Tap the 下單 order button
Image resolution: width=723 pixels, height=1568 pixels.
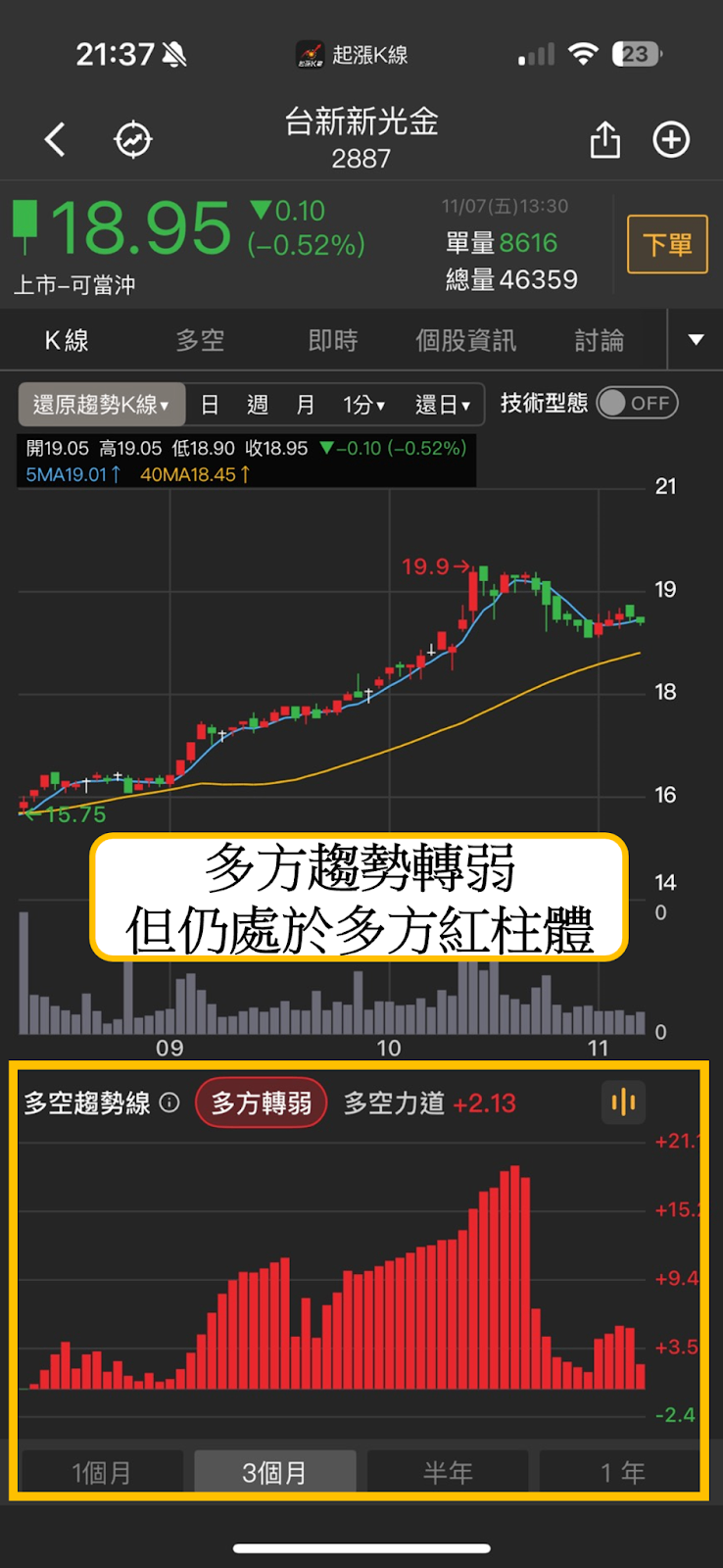point(667,244)
